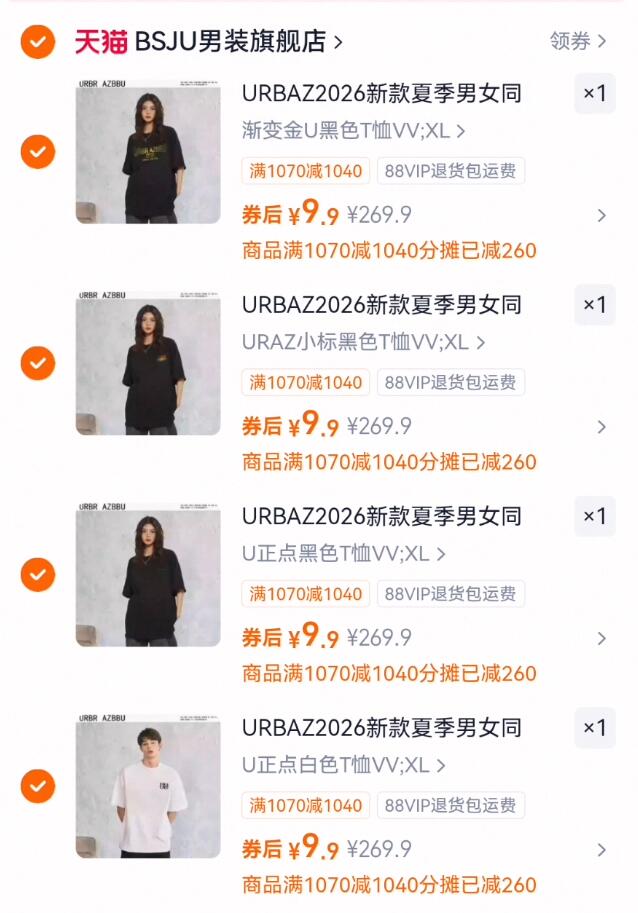The image size is (638, 913).
Task: Uncheck the URAZ小标黑色T恤 item
Action: click(38, 363)
